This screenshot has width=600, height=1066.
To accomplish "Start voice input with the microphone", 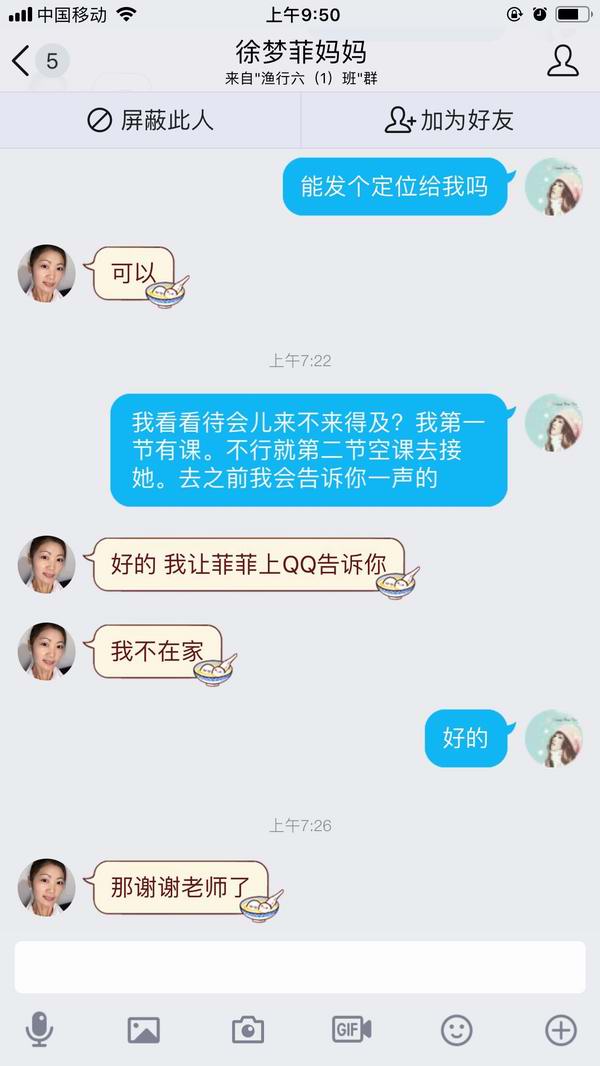I will tap(39, 1029).
